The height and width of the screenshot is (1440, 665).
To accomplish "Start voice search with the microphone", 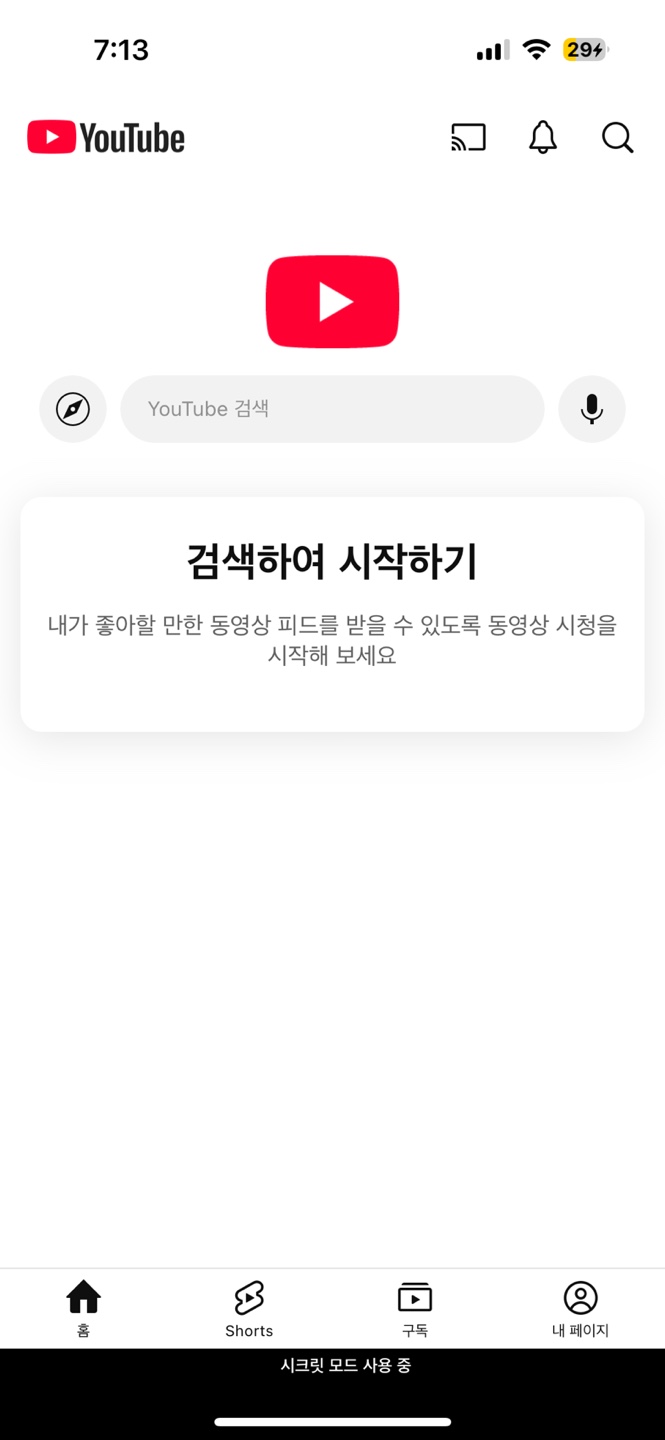I will 592,409.
